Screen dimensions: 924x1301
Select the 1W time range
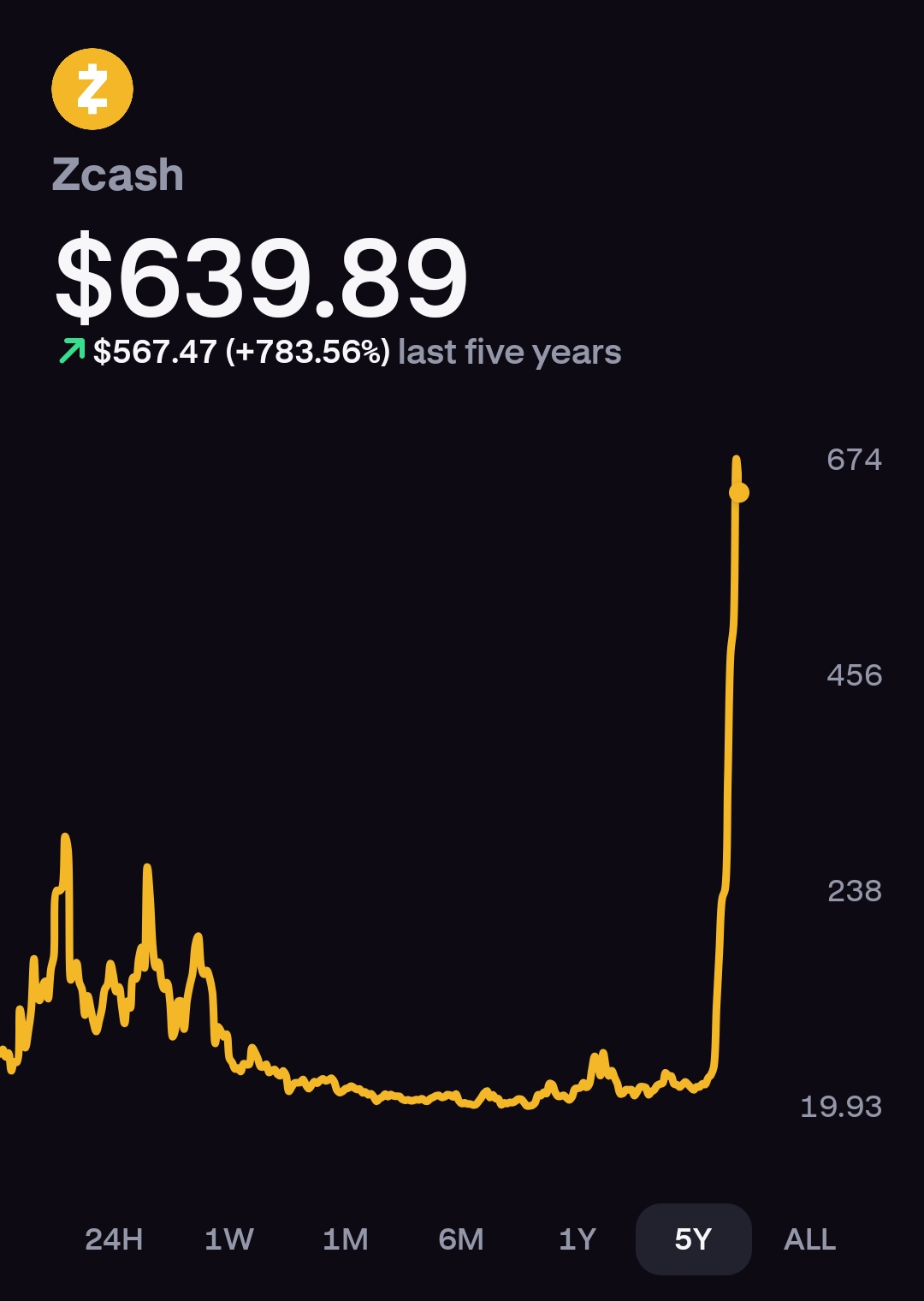[x=229, y=1239]
